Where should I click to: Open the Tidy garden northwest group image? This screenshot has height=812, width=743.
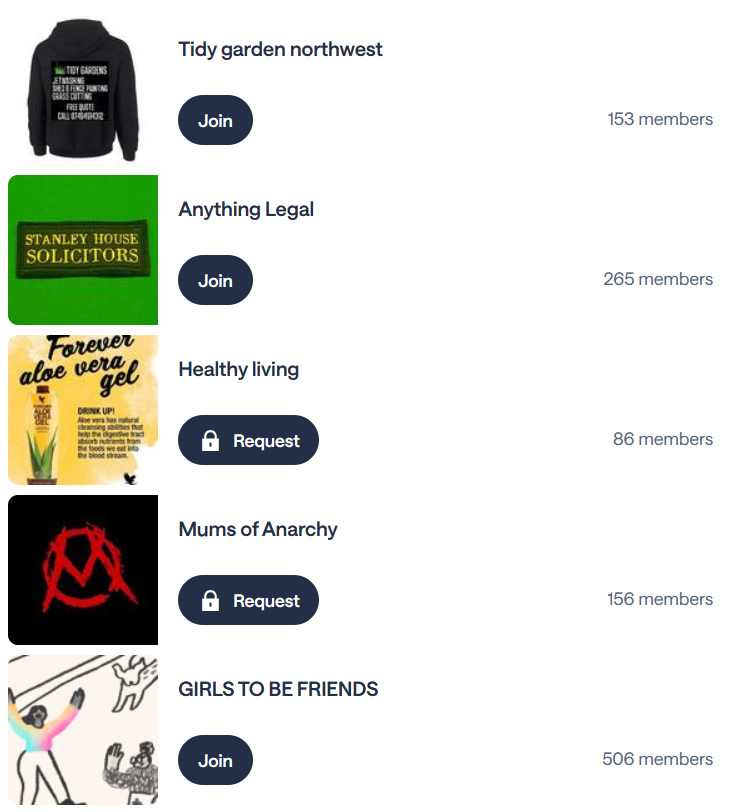pos(83,90)
